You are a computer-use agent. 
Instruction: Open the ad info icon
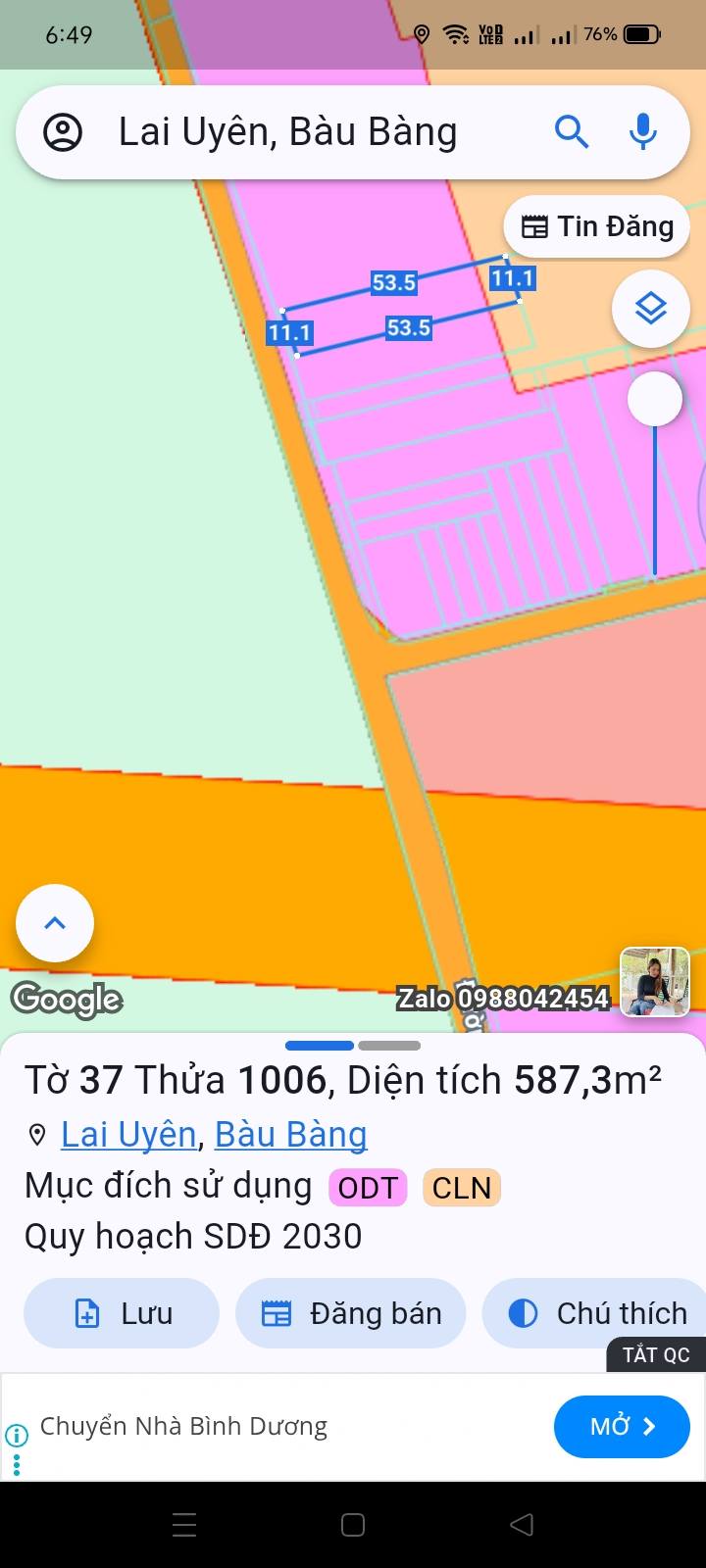tap(17, 1436)
